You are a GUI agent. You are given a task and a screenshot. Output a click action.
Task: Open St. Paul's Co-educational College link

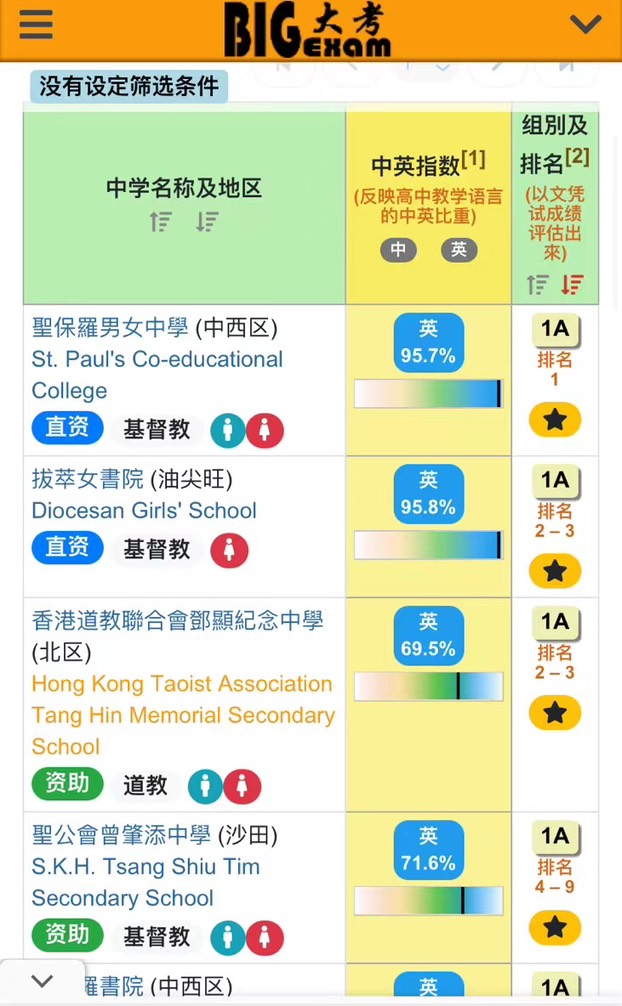[157, 359]
